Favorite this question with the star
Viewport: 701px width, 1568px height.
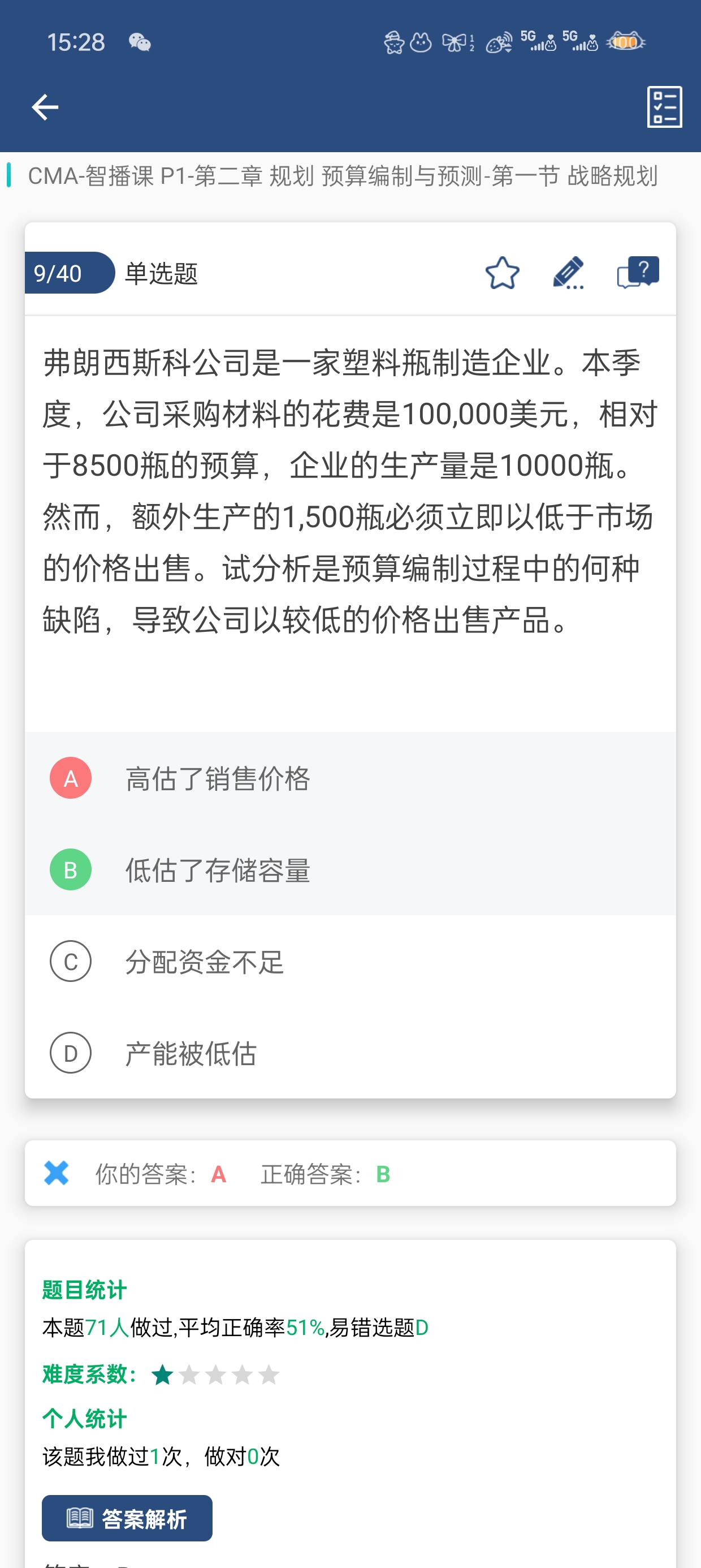[x=502, y=273]
